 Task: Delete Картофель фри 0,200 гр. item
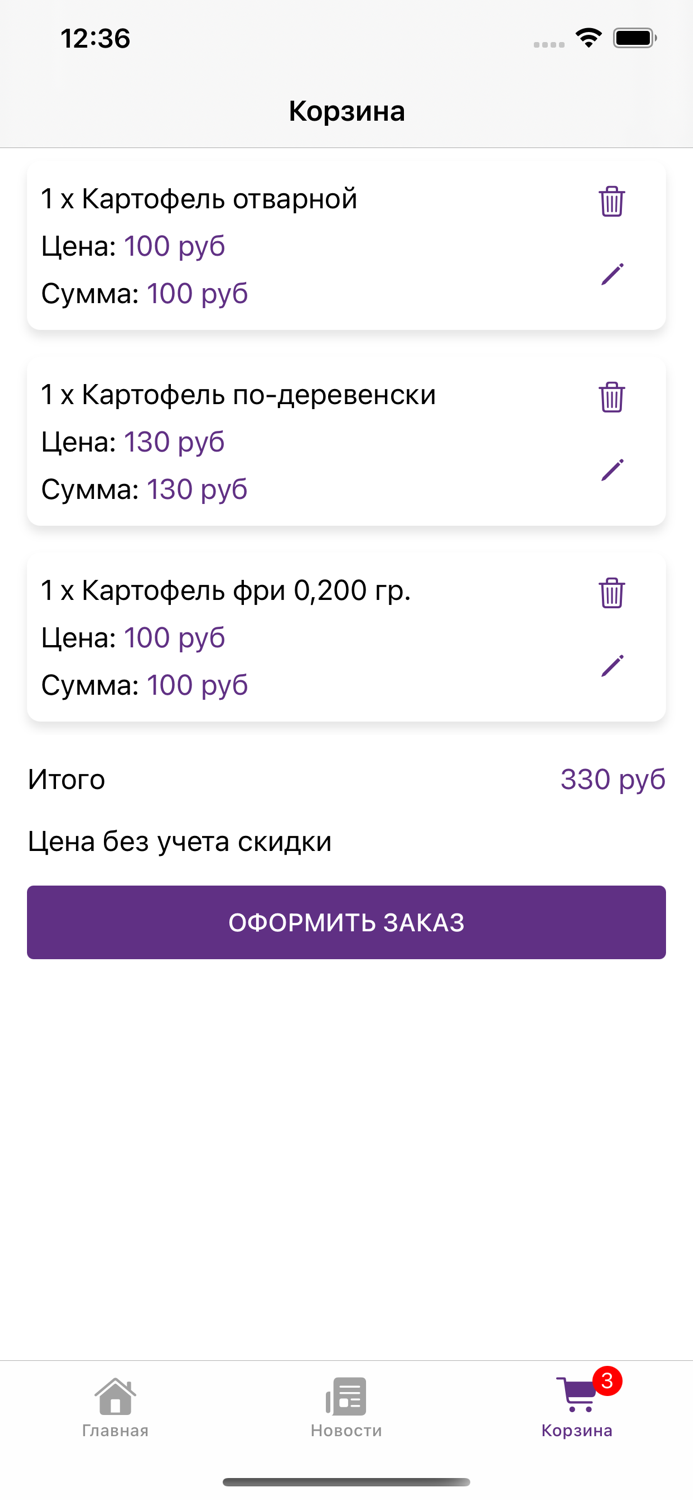coord(612,593)
